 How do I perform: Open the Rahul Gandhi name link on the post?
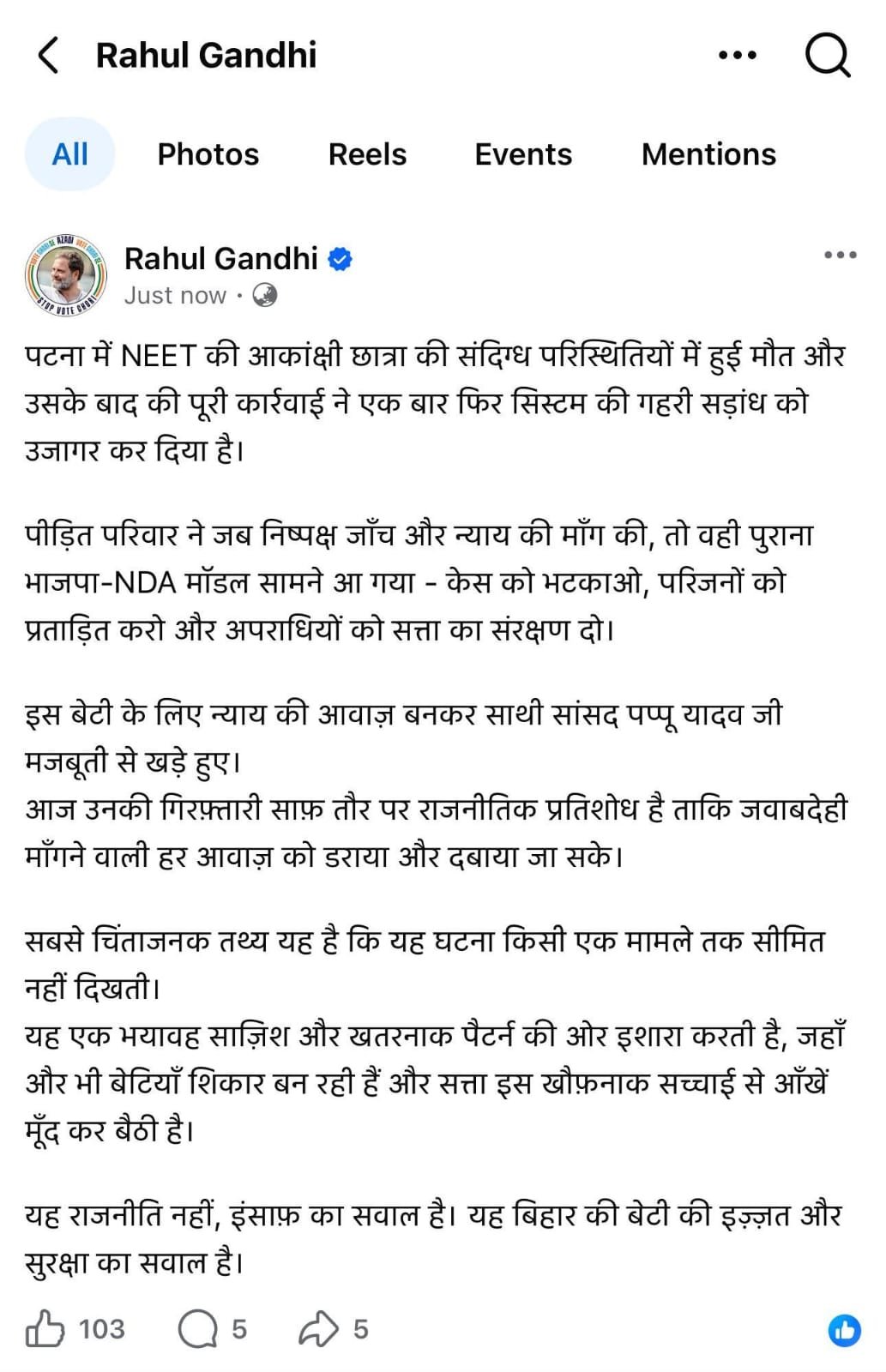click(221, 258)
